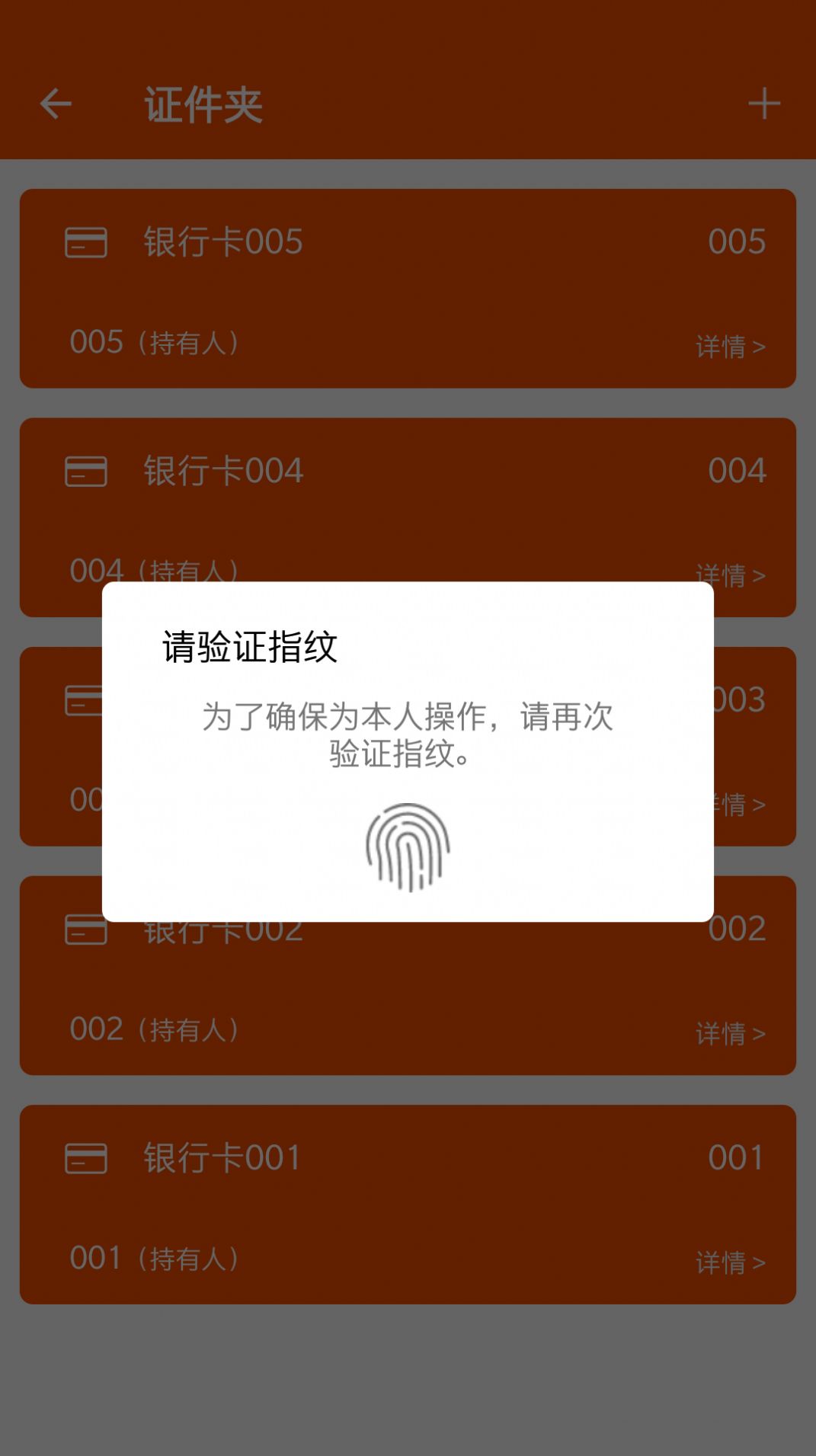Select the bank card icon beside 银行卡001
The width and height of the screenshot is (816, 1456).
pyautogui.click(x=84, y=1160)
